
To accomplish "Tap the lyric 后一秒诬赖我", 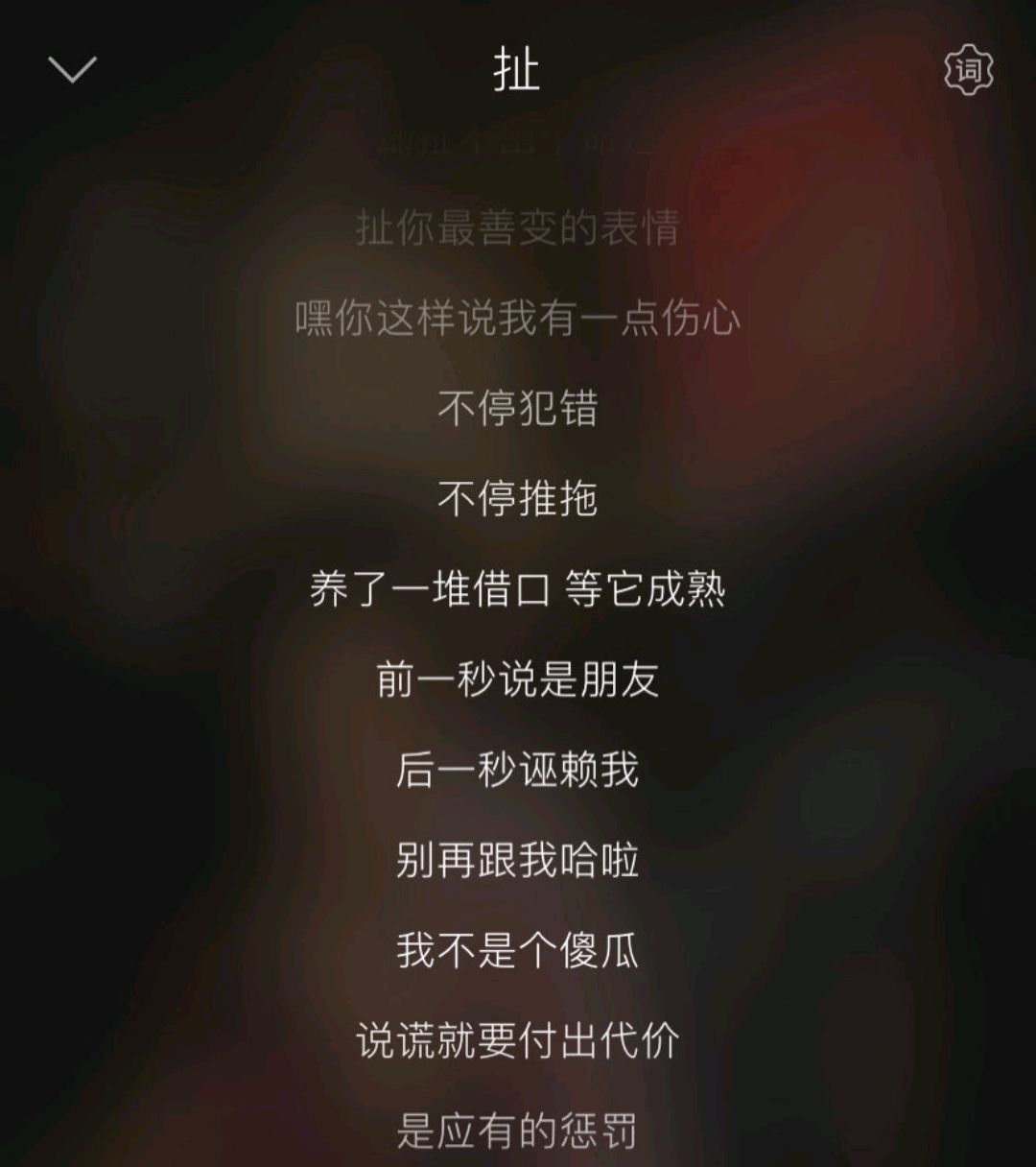I will coord(518,768).
